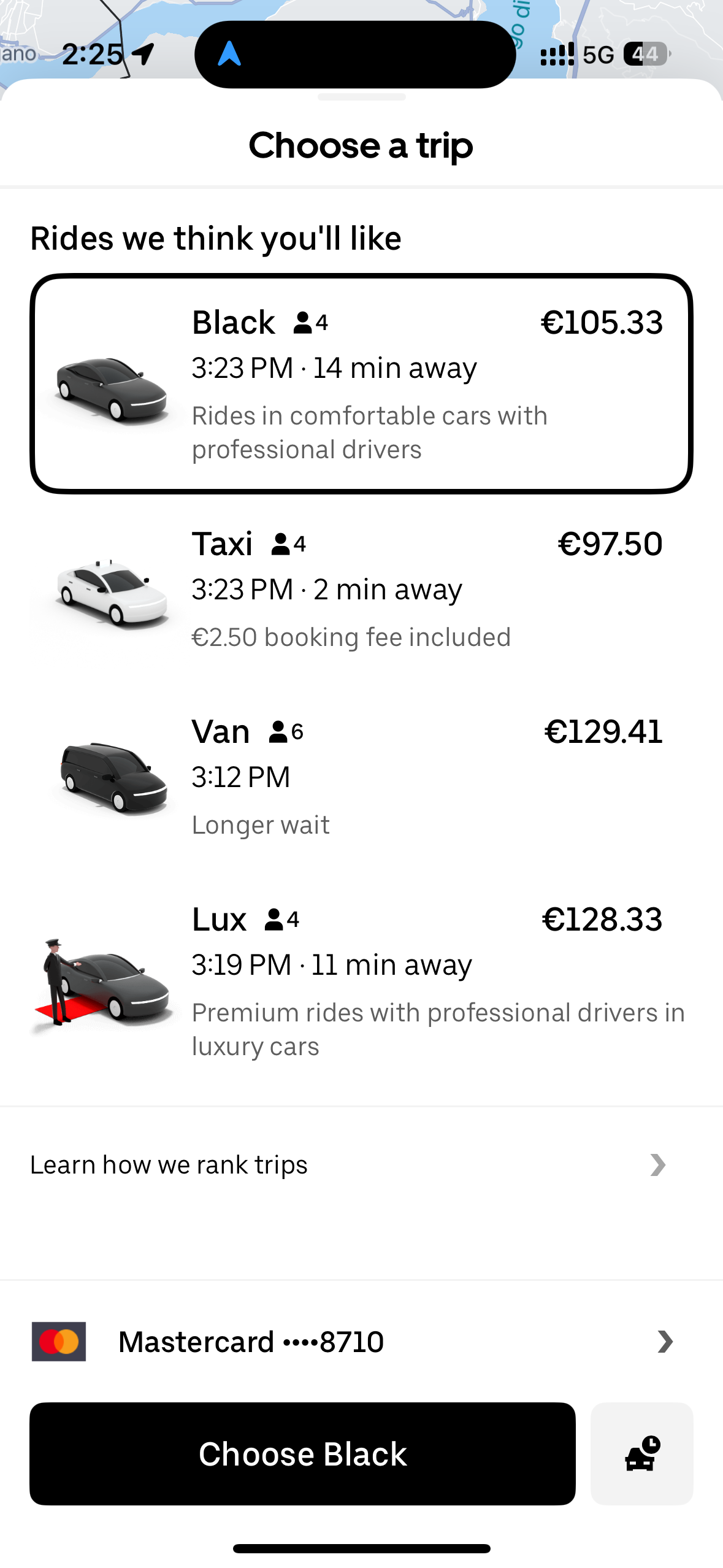723x1568 pixels.
Task: Change the Mastercard payment method
Action: point(361,1342)
